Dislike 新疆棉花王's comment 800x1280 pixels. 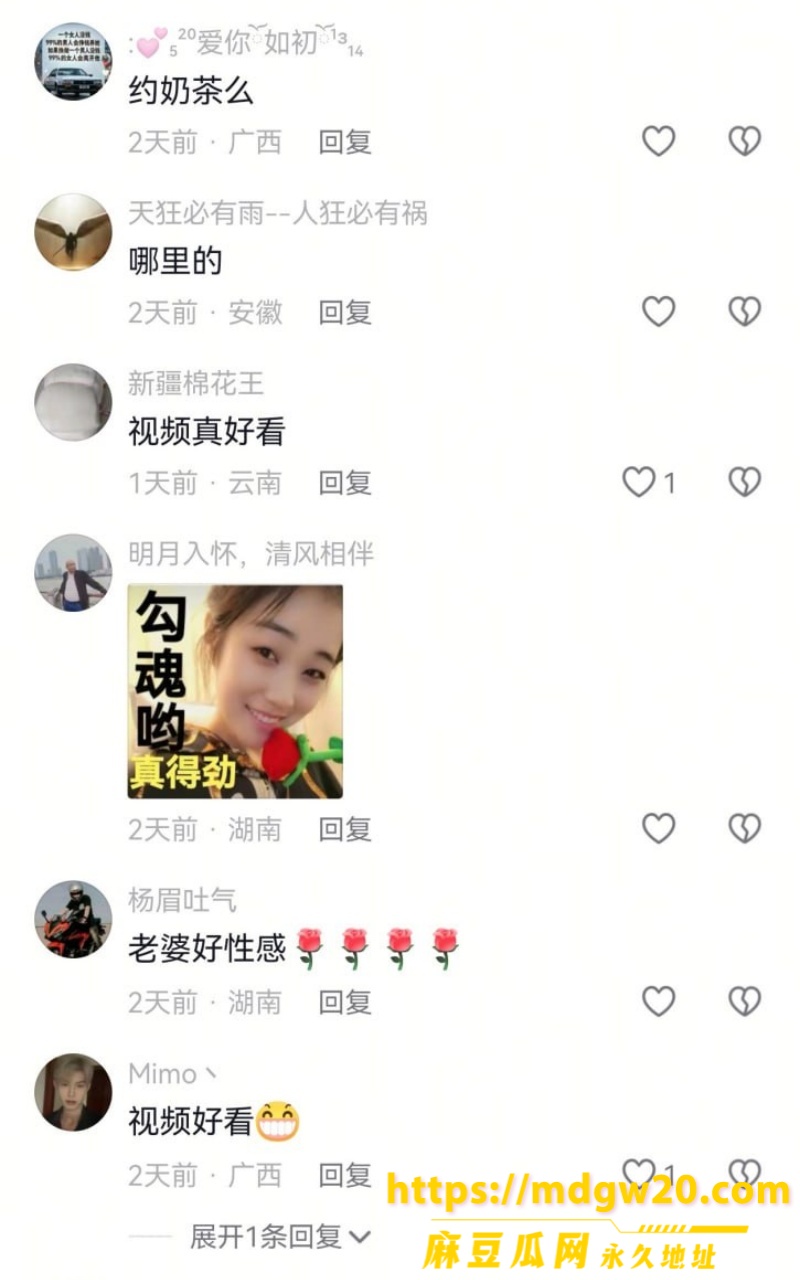click(x=744, y=482)
